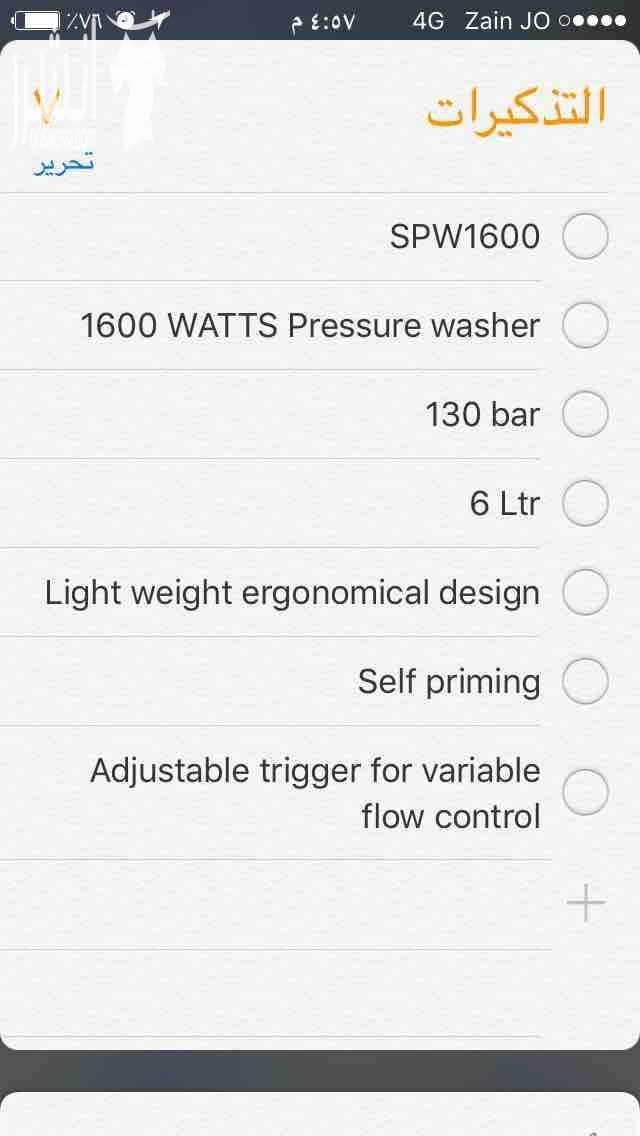Complete the 130 bar reminder
Viewport: 640px width, 1136px height.
(x=585, y=414)
